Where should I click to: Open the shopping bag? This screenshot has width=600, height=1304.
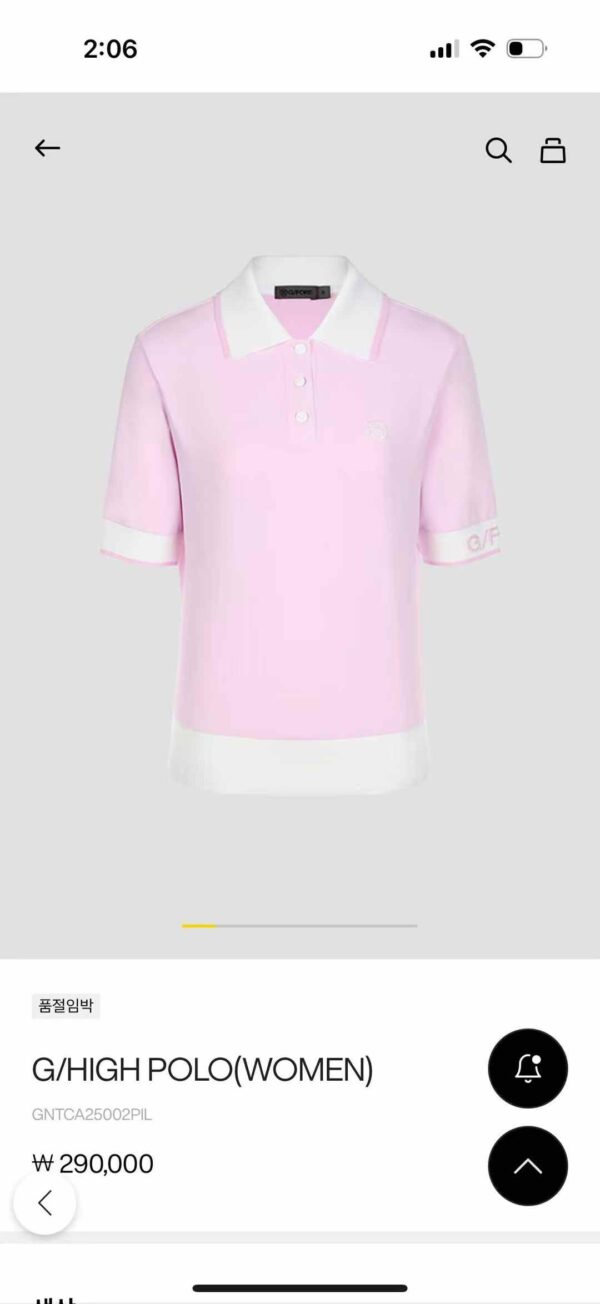pyautogui.click(x=553, y=150)
